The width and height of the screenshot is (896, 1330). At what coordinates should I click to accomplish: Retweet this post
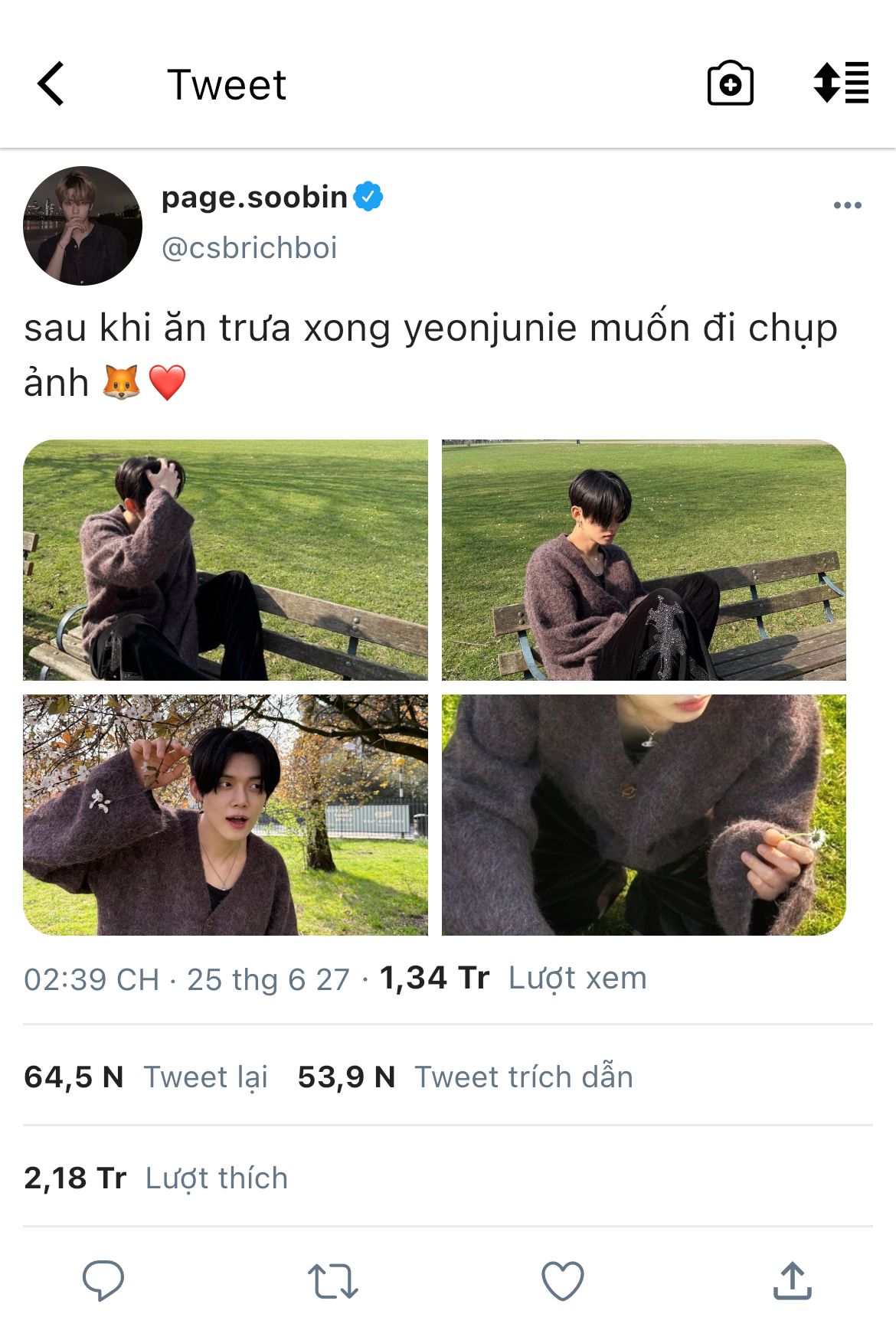point(332,1281)
